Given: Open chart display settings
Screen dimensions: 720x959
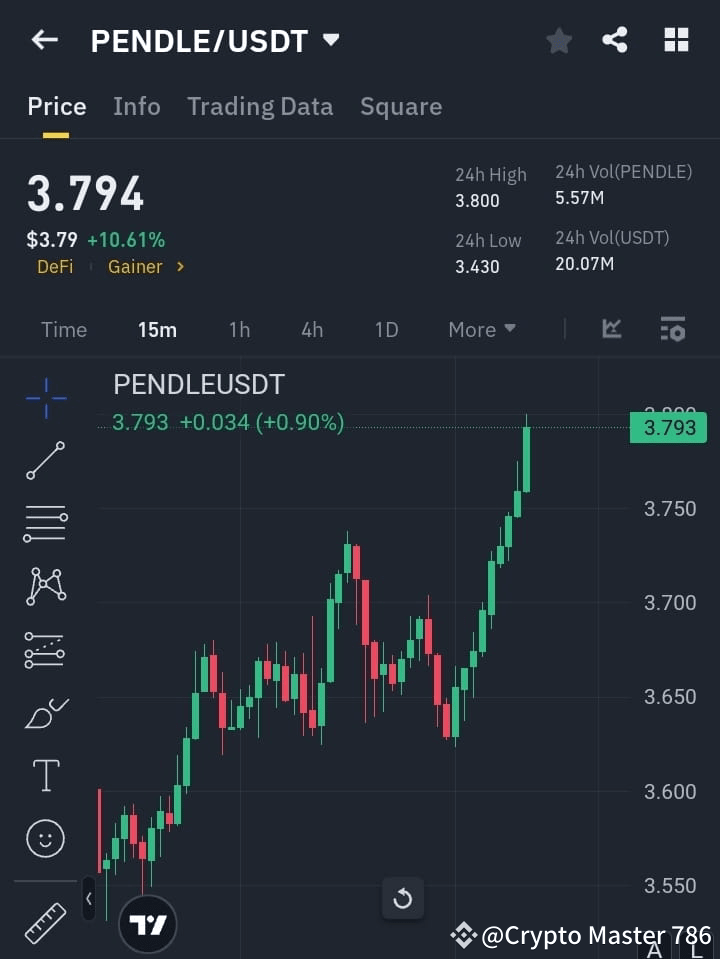Looking at the screenshot, I should click(x=672, y=329).
